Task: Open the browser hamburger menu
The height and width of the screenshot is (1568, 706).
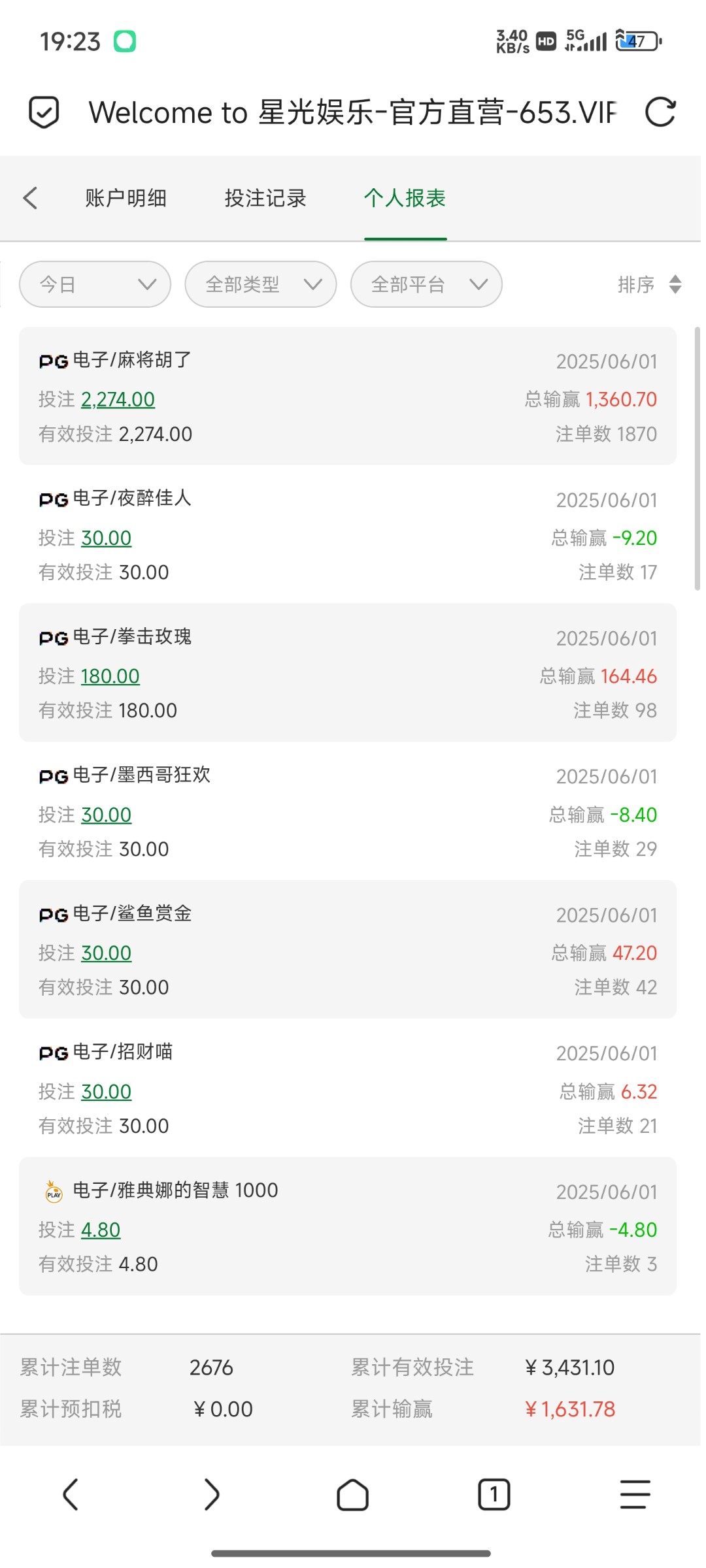Action: click(635, 1494)
